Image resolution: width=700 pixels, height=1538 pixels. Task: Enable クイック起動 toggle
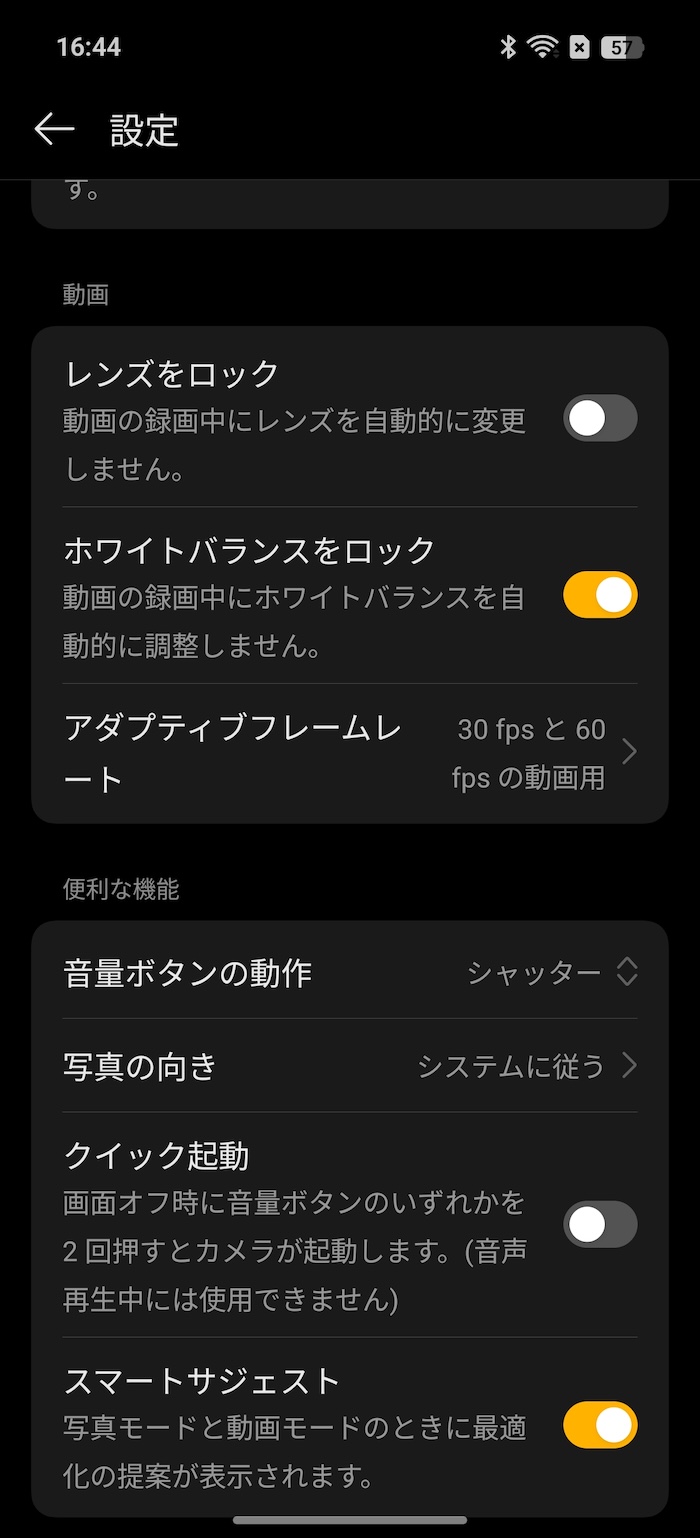click(600, 1225)
